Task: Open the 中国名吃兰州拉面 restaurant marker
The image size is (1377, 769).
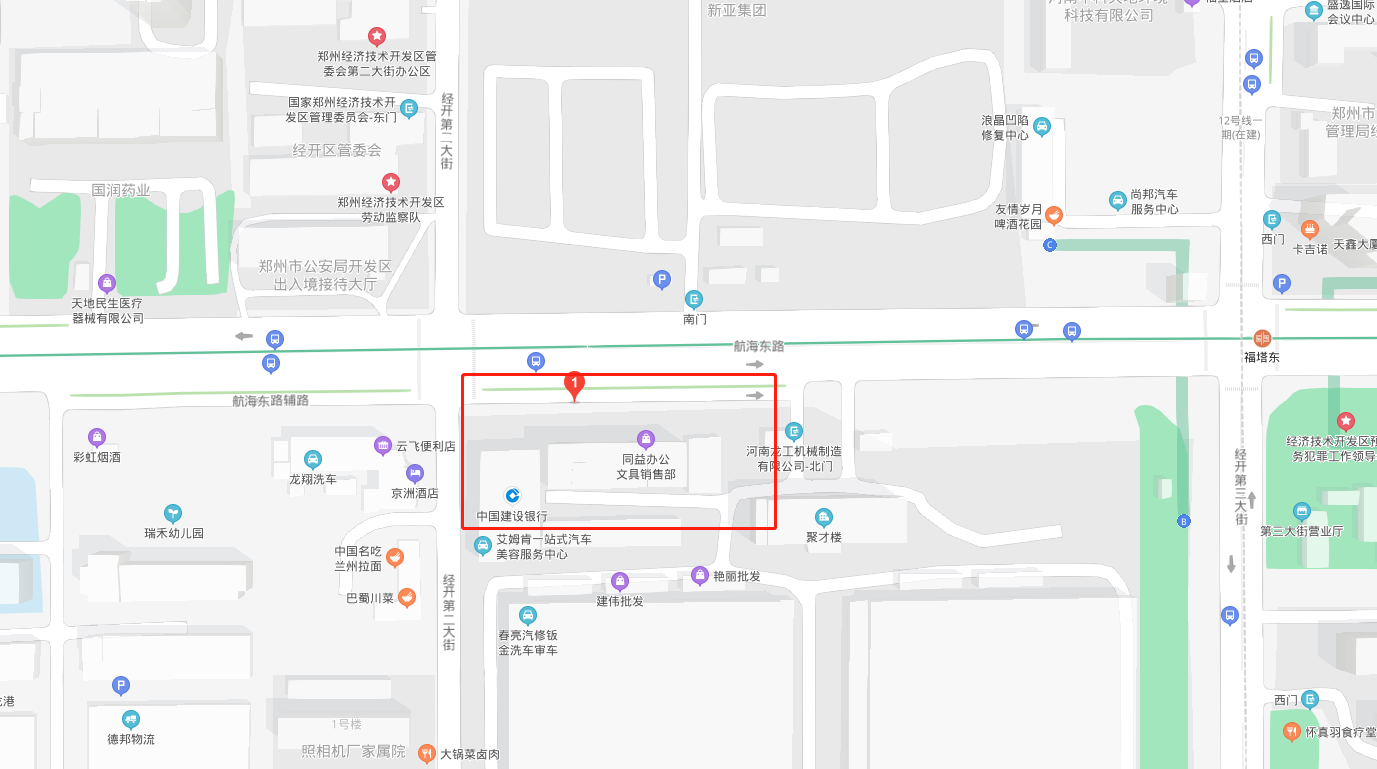Action: (x=395, y=557)
